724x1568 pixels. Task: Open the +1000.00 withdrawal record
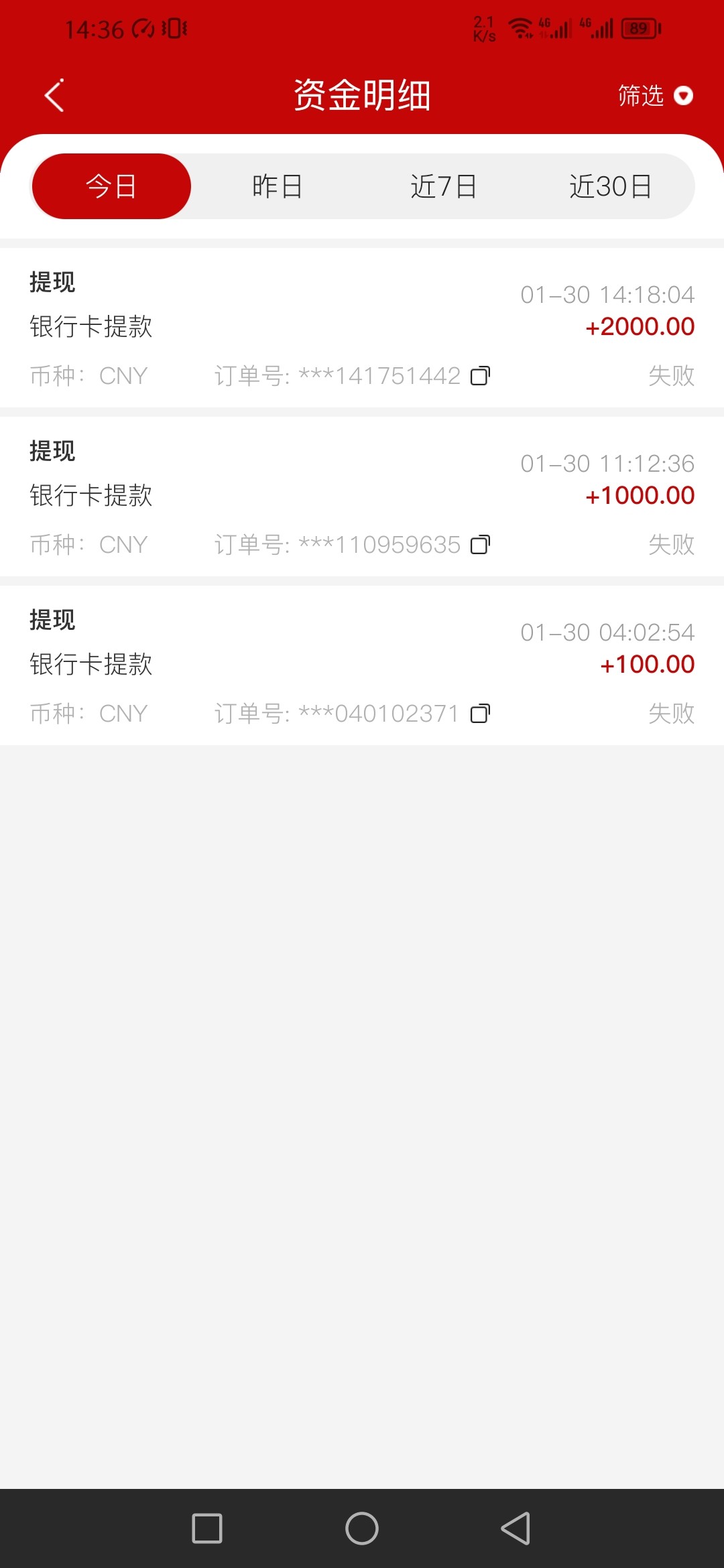[362, 497]
